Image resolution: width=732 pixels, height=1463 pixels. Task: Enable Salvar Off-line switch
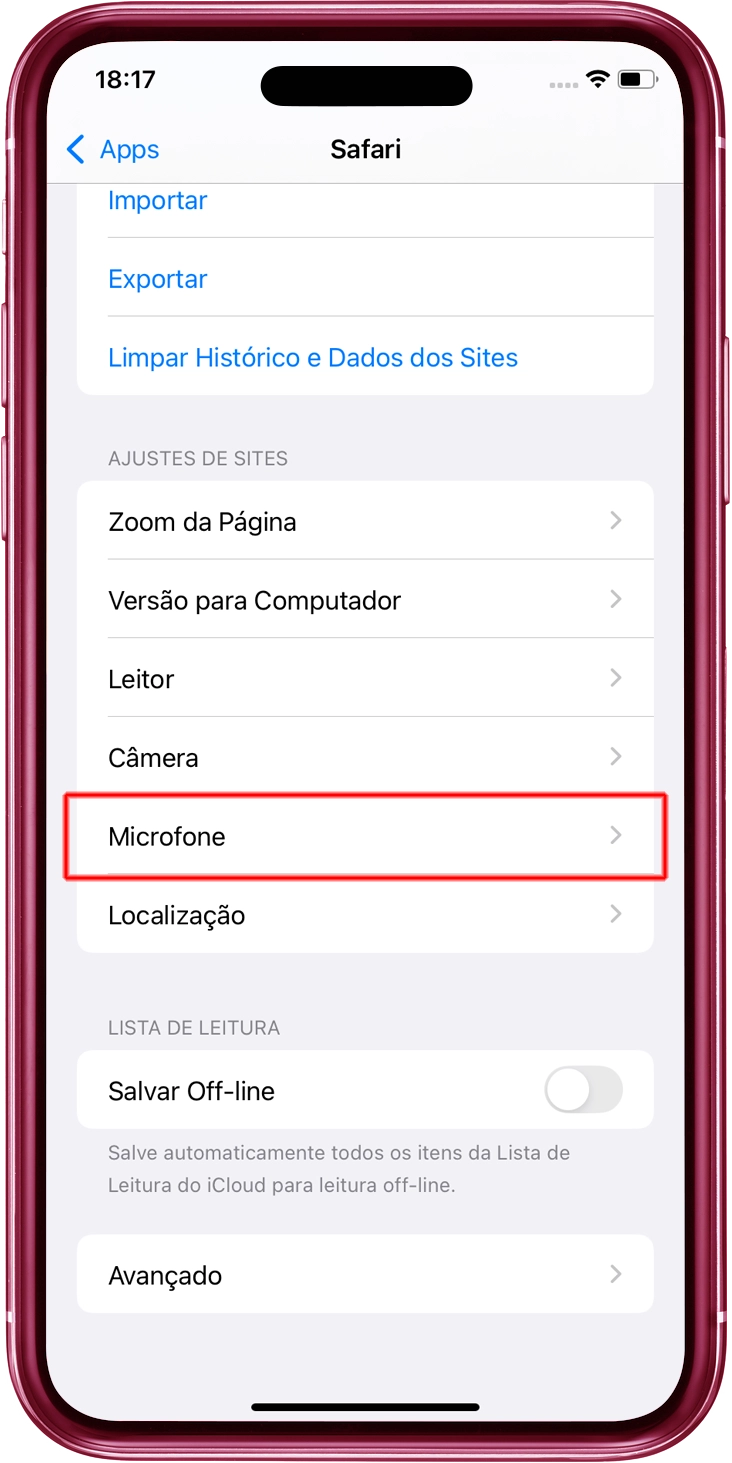click(583, 1090)
